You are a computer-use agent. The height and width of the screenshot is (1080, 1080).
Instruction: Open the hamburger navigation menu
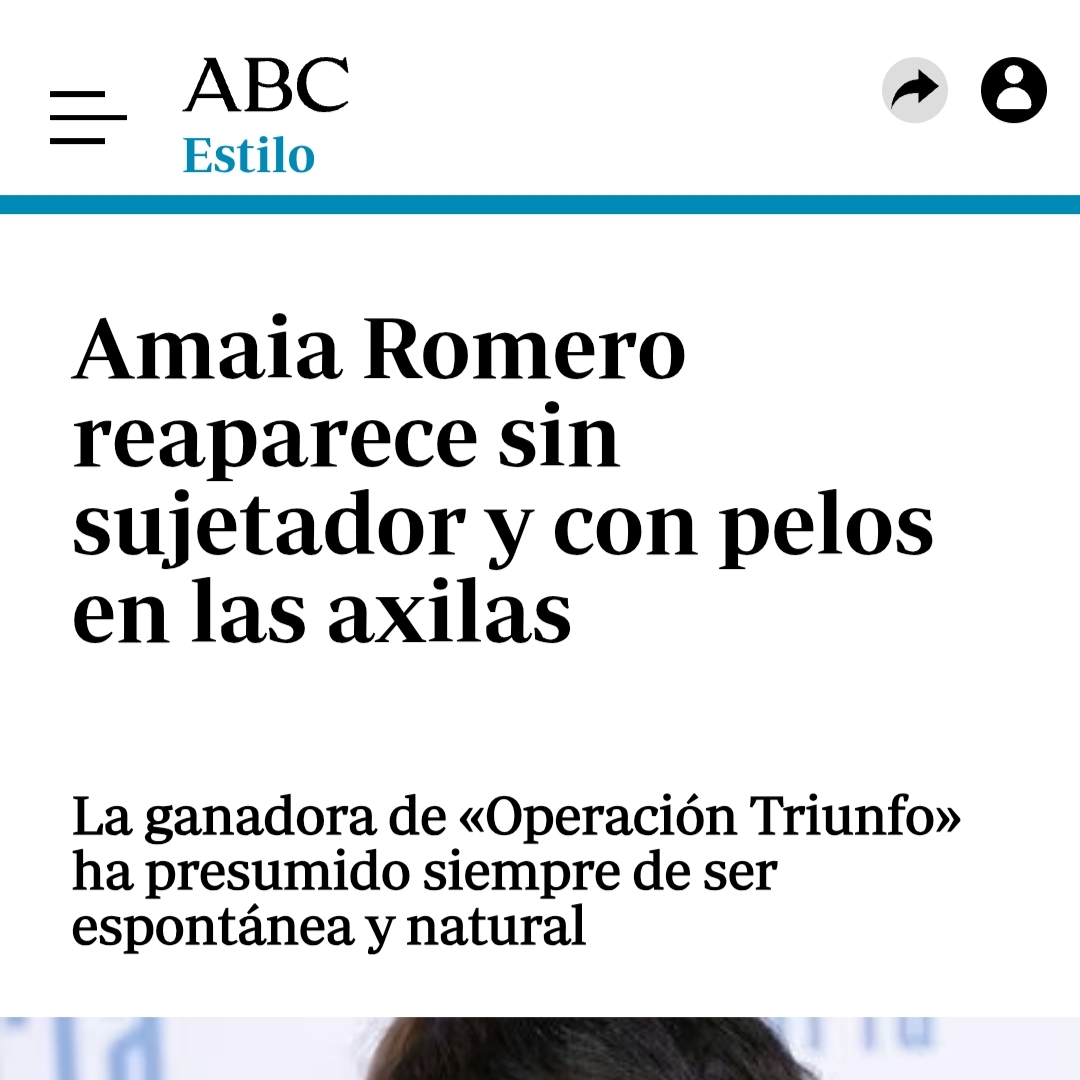[x=87, y=117]
